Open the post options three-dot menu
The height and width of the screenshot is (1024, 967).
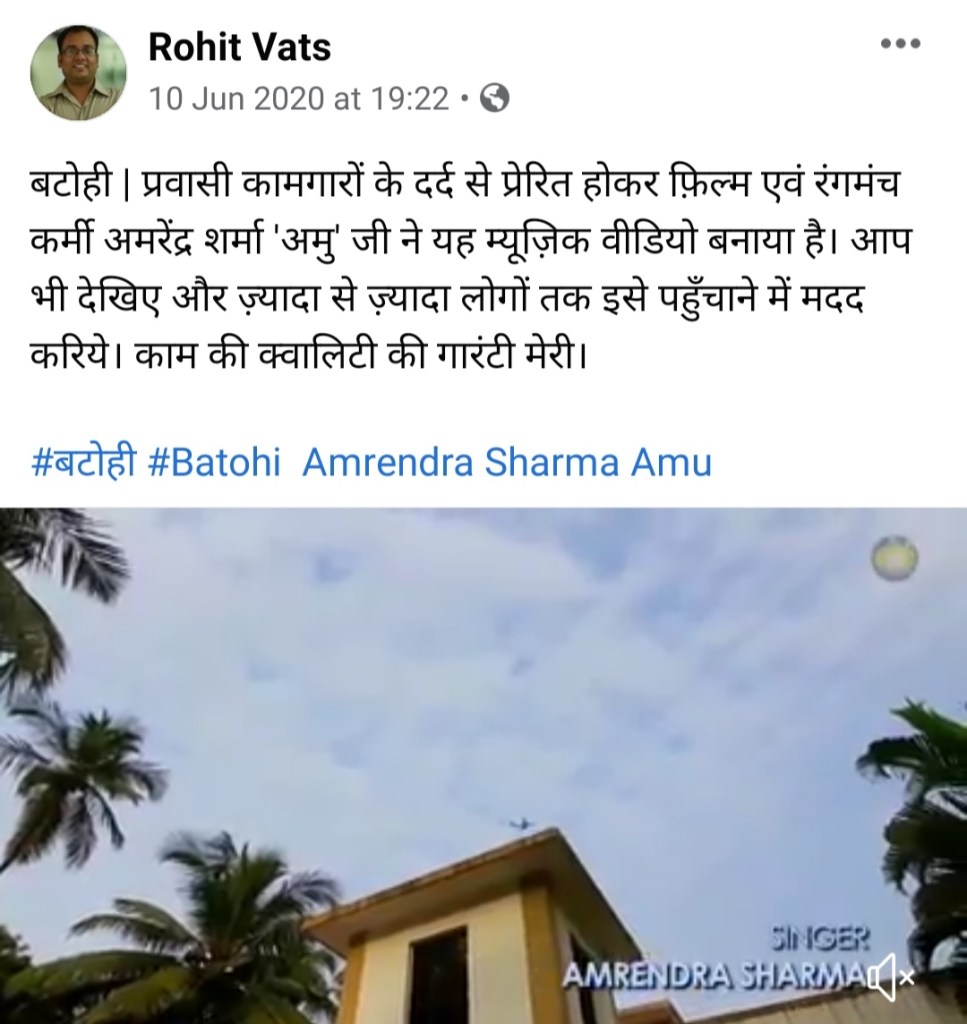click(x=899, y=45)
